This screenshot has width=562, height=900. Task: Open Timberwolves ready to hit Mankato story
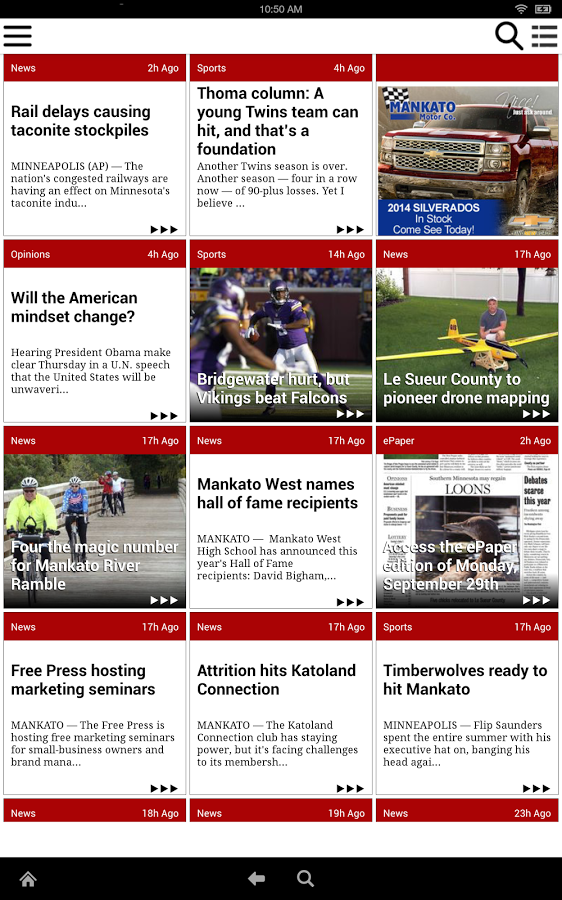tap(467, 704)
